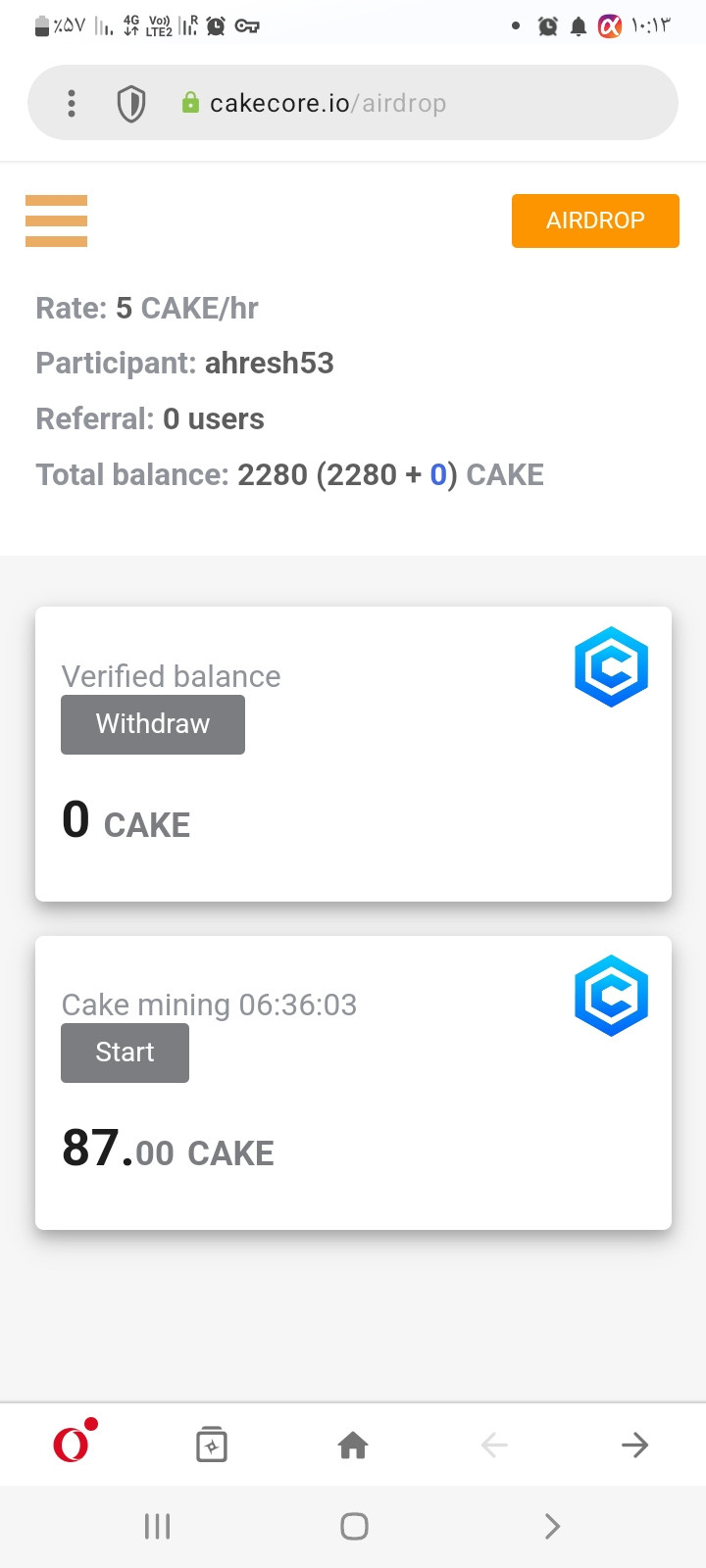The width and height of the screenshot is (706, 1568).
Task: Go forward in the browser
Action: click(x=635, y=1445)
